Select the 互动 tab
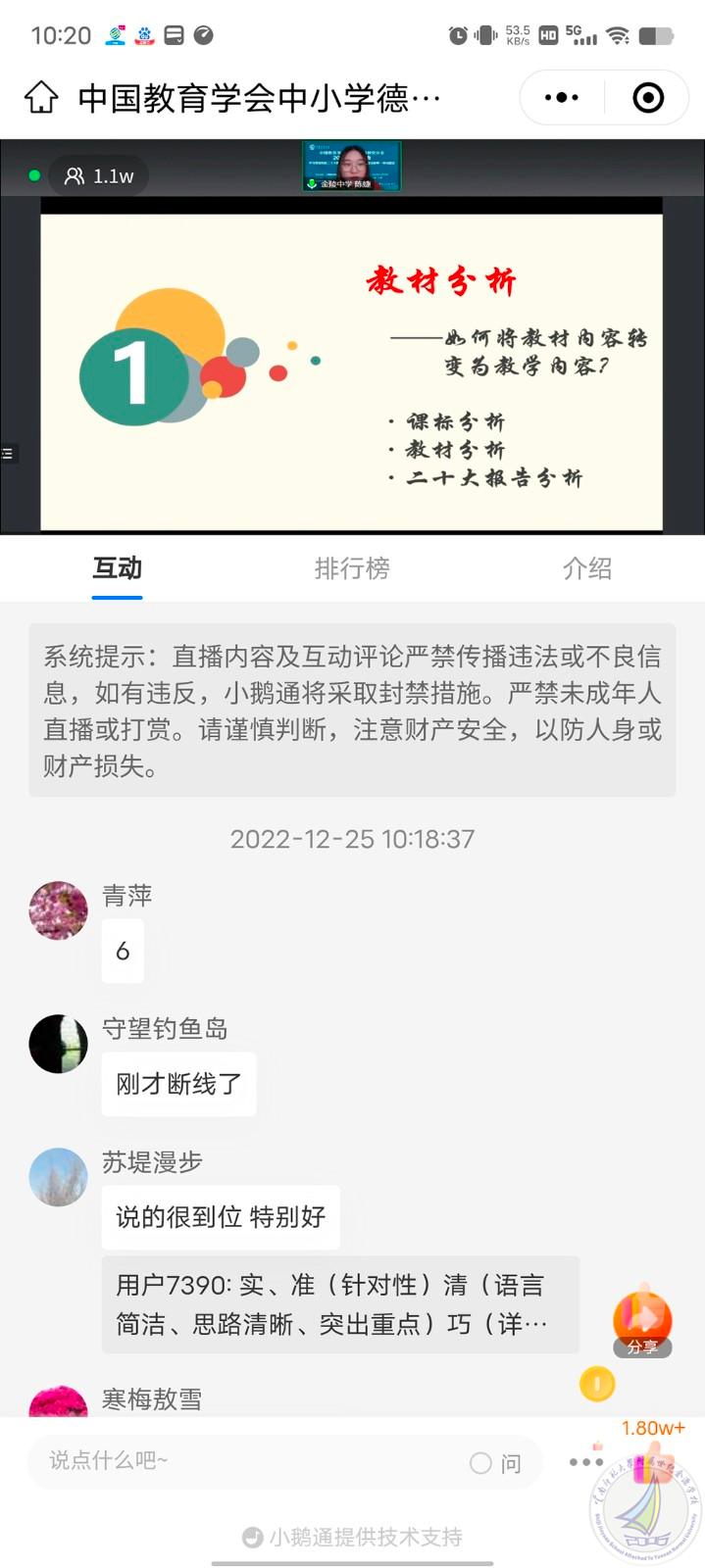The width and height of the screenshot is (705, 1568). pos(118,568)
